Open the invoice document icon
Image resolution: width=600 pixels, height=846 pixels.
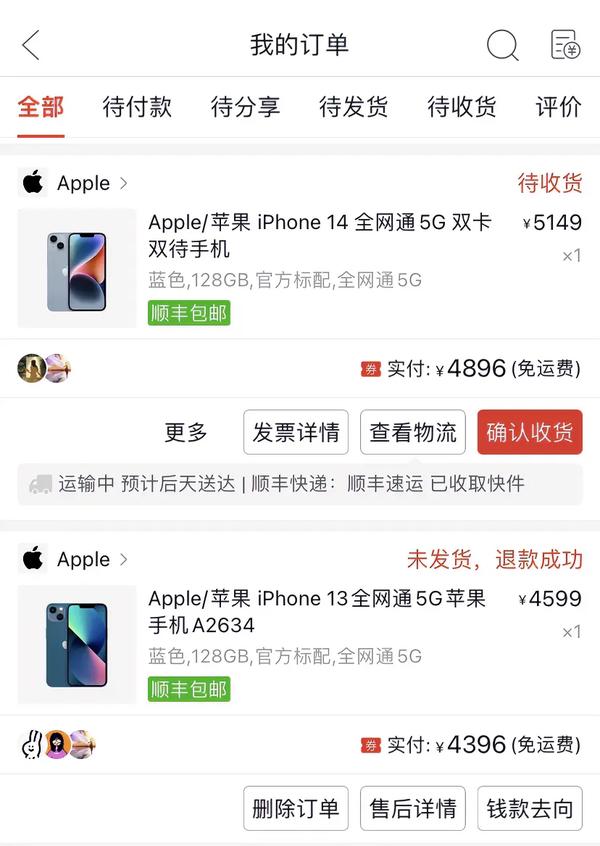565,45
